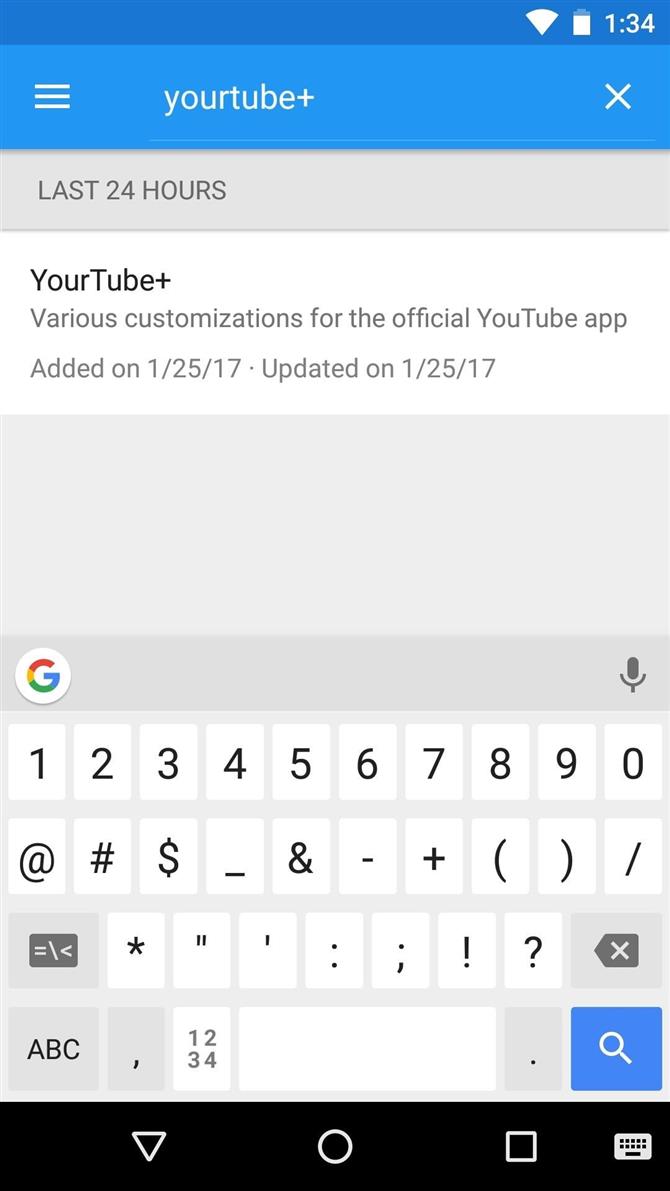
Task: Hit the blue search key on keyboard
Action: point(616,1048)
